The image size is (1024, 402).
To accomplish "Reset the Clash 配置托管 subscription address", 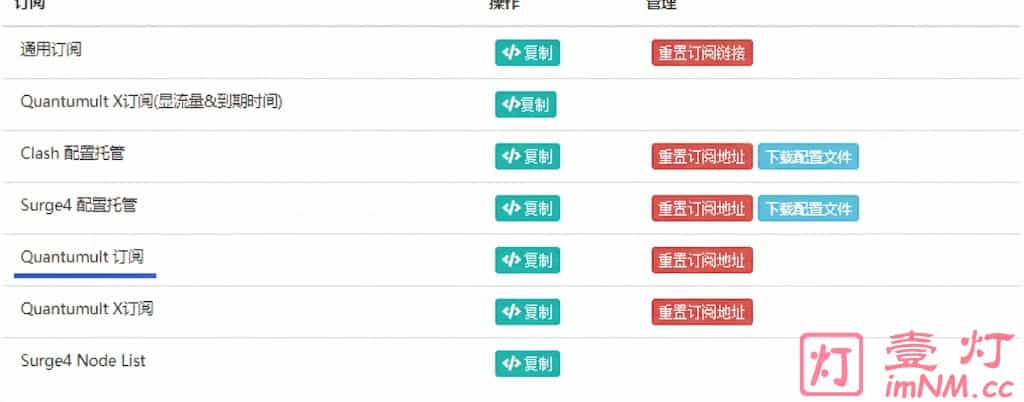I will (701, 157).
